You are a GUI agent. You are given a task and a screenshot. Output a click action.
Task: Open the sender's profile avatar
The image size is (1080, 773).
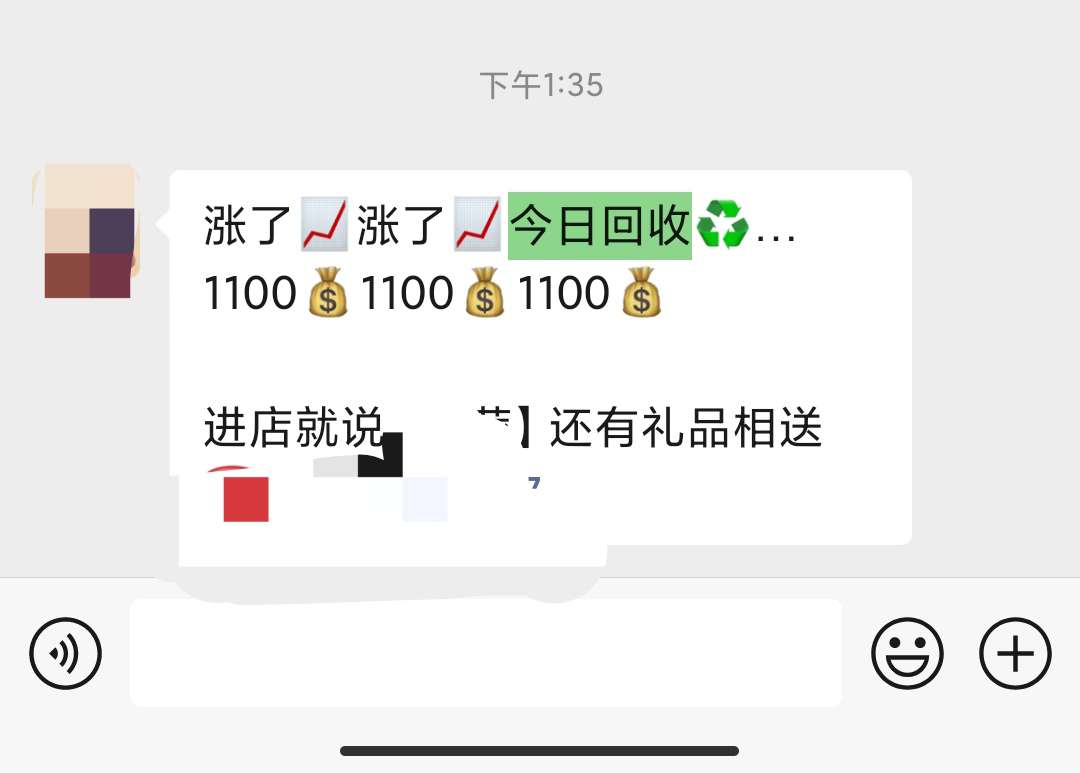pyautogui.click(x=89, y=232)
